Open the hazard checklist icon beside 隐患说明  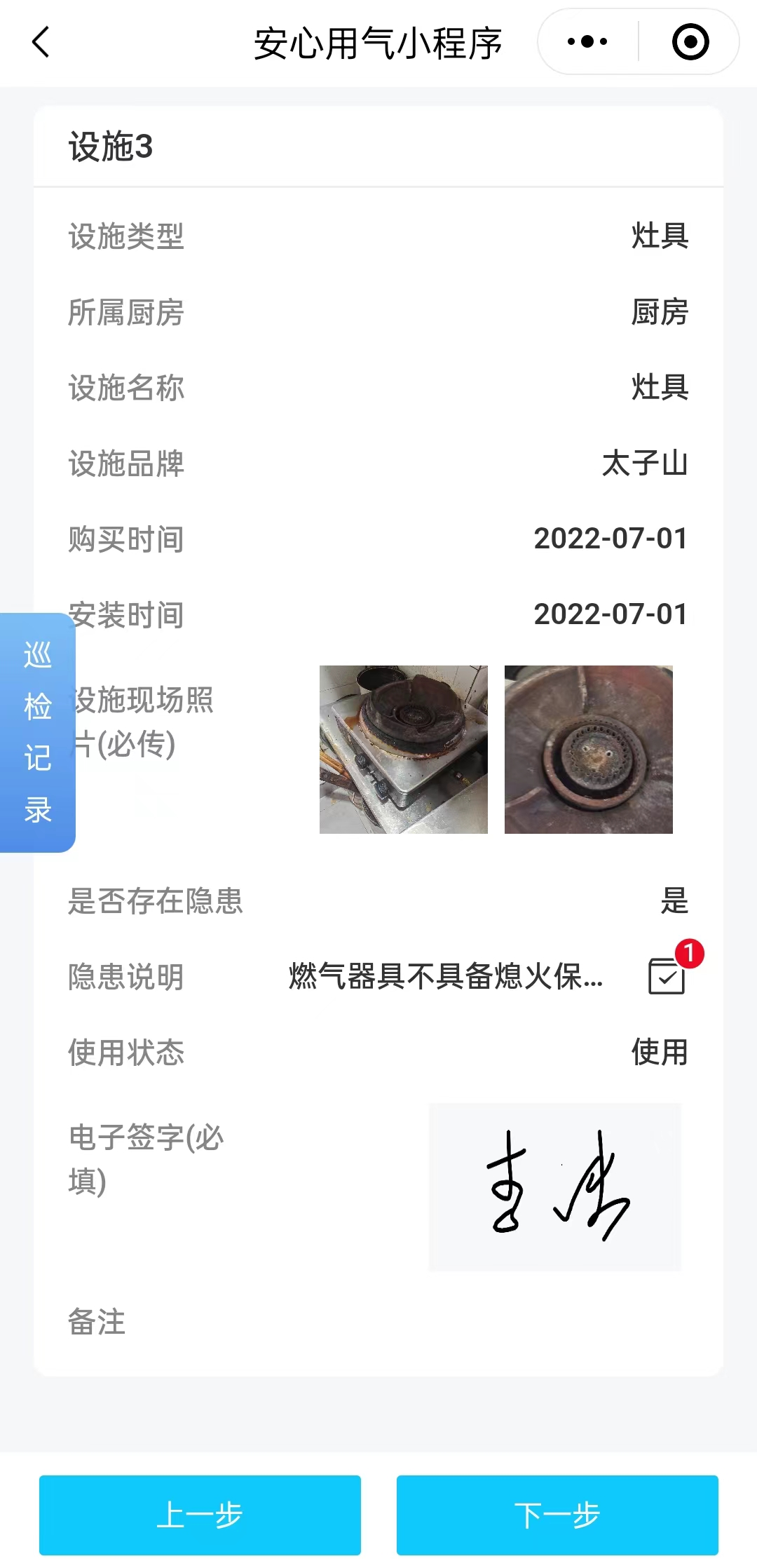(x=667, y=975)
